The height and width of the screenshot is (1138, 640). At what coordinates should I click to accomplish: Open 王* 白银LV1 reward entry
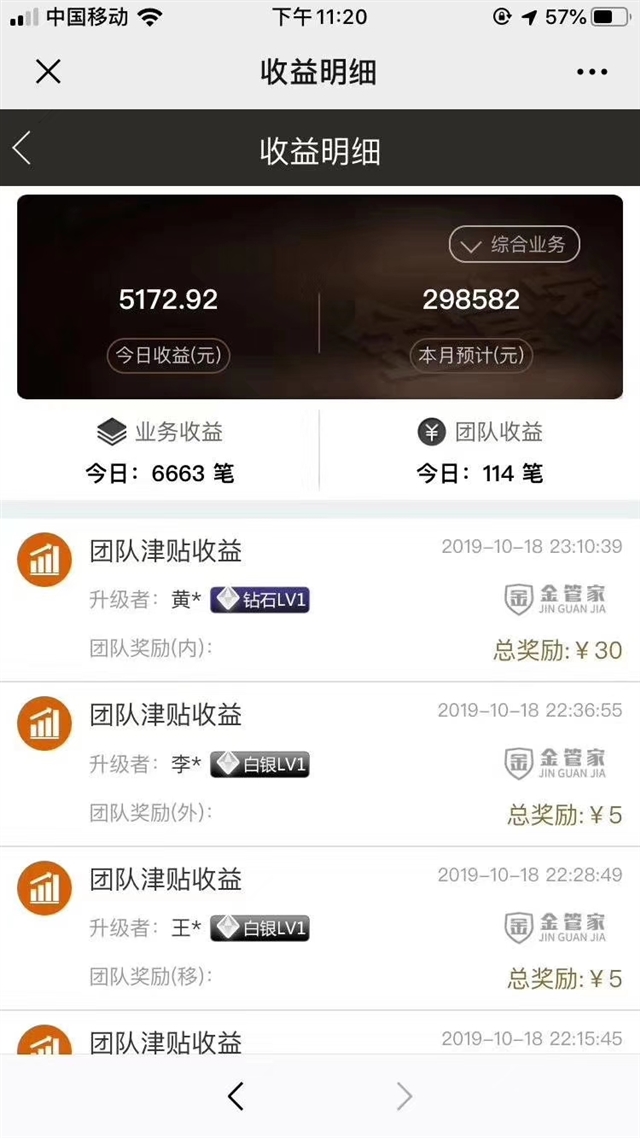[320, 928]
